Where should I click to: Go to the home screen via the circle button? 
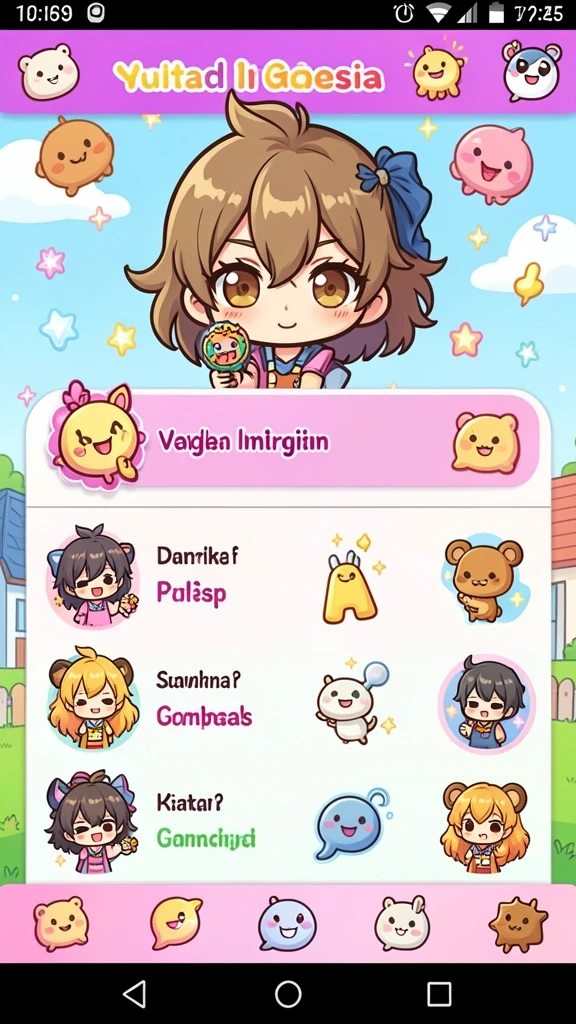pos(288,994)
